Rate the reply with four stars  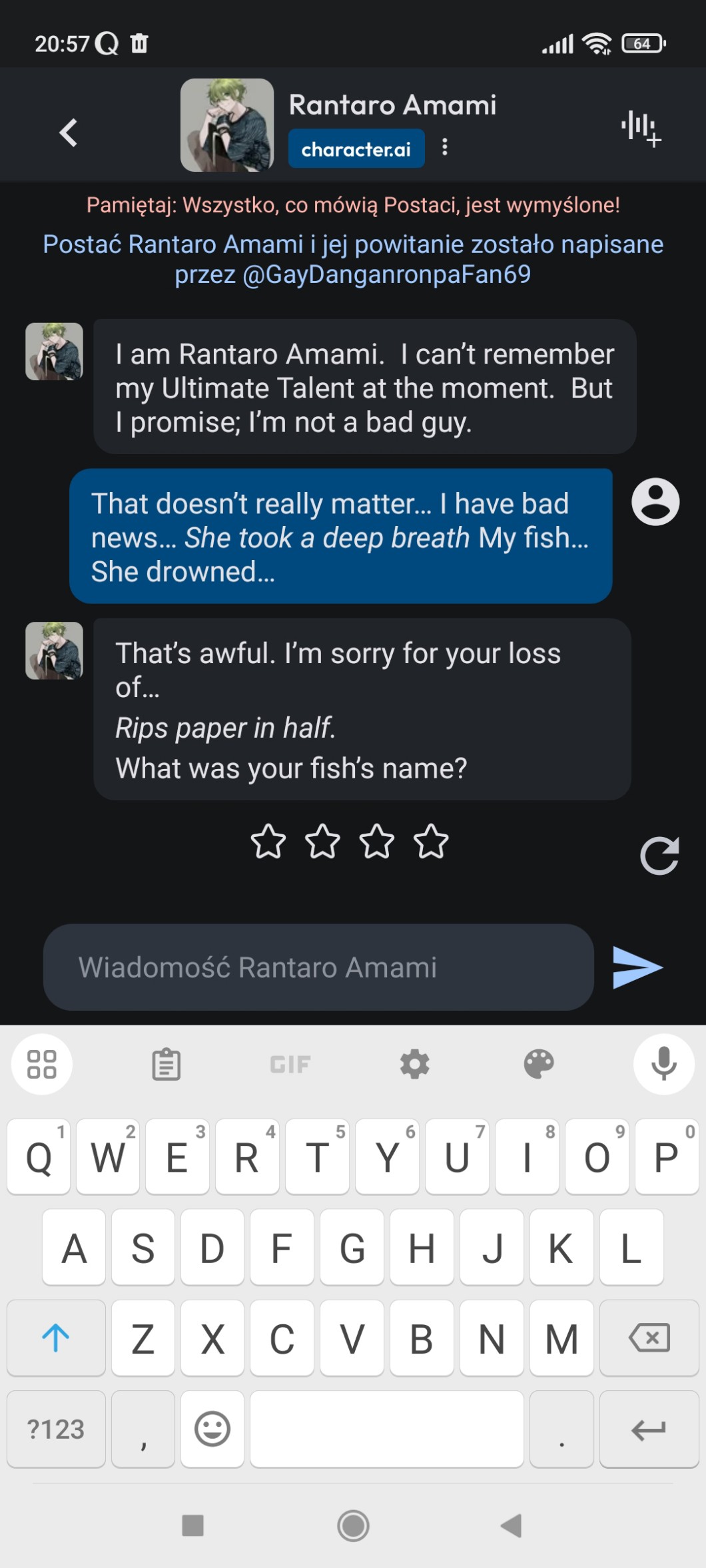[431, 841]
